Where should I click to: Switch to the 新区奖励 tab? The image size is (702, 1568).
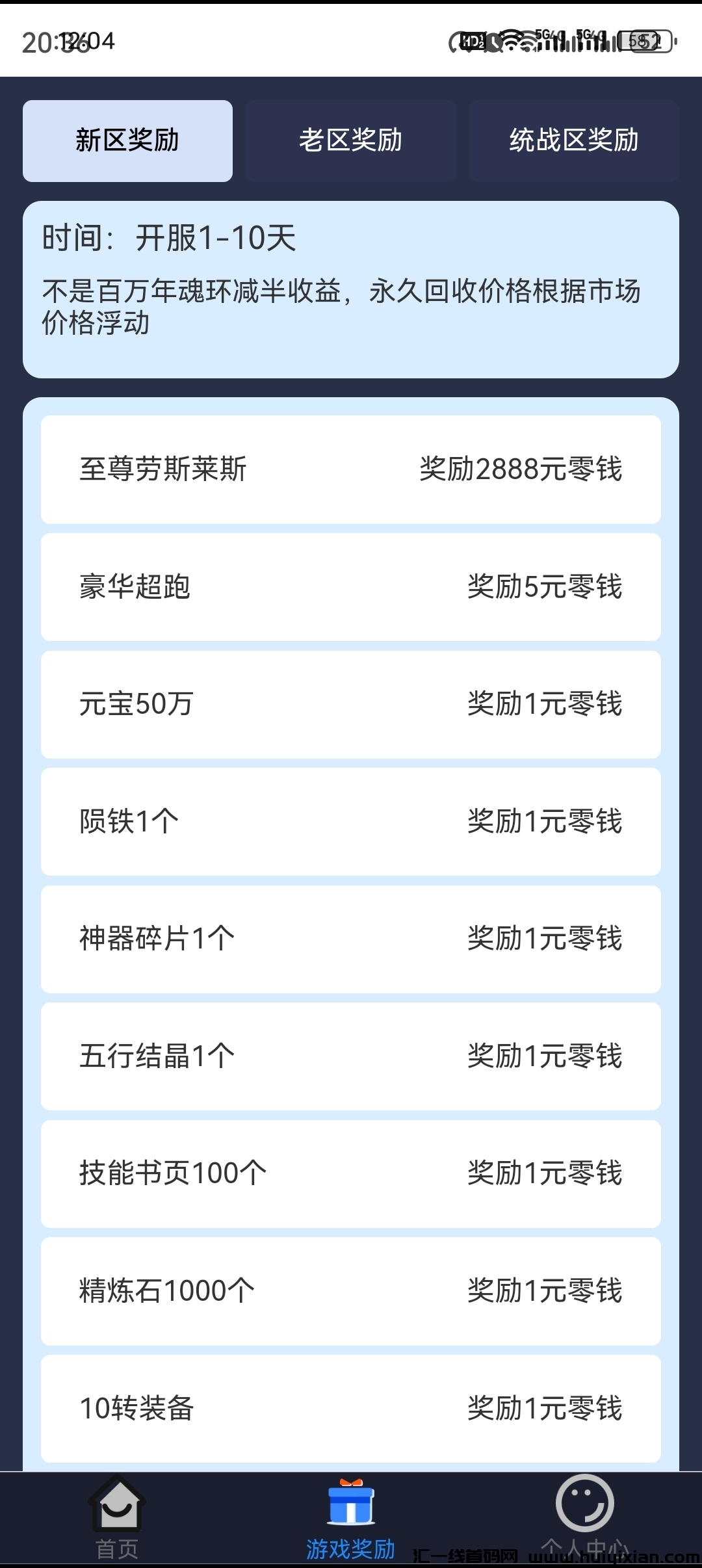click(x=127, y=140)
